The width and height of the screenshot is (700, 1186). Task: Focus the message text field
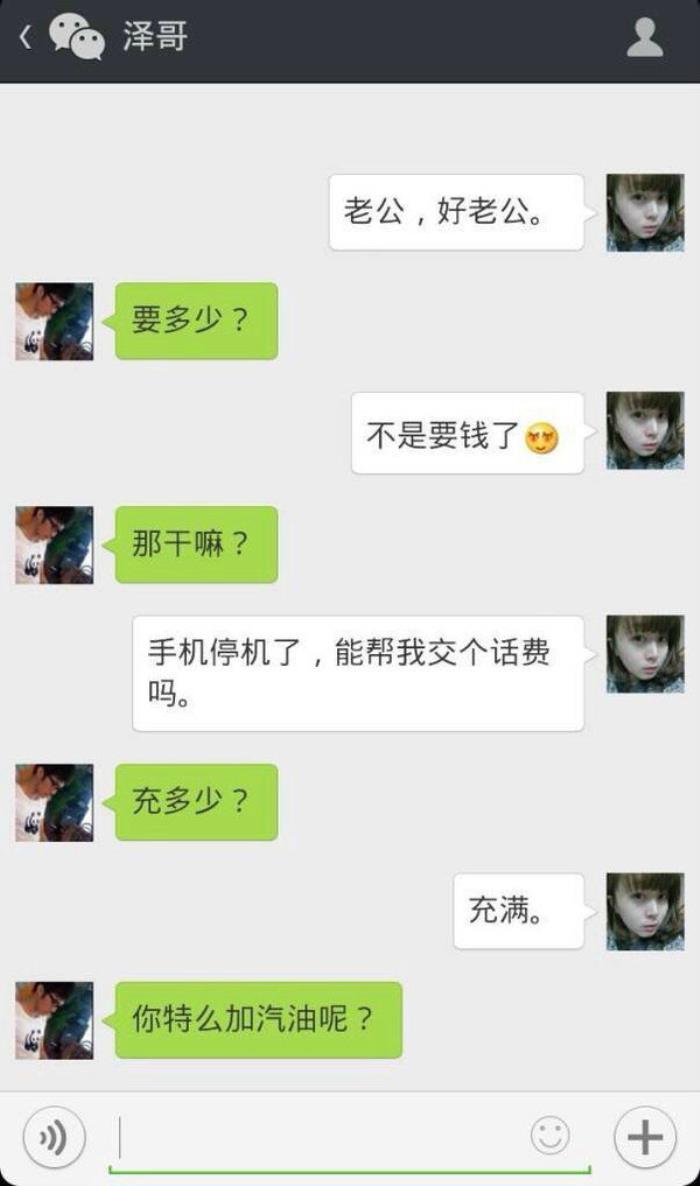320,1137
